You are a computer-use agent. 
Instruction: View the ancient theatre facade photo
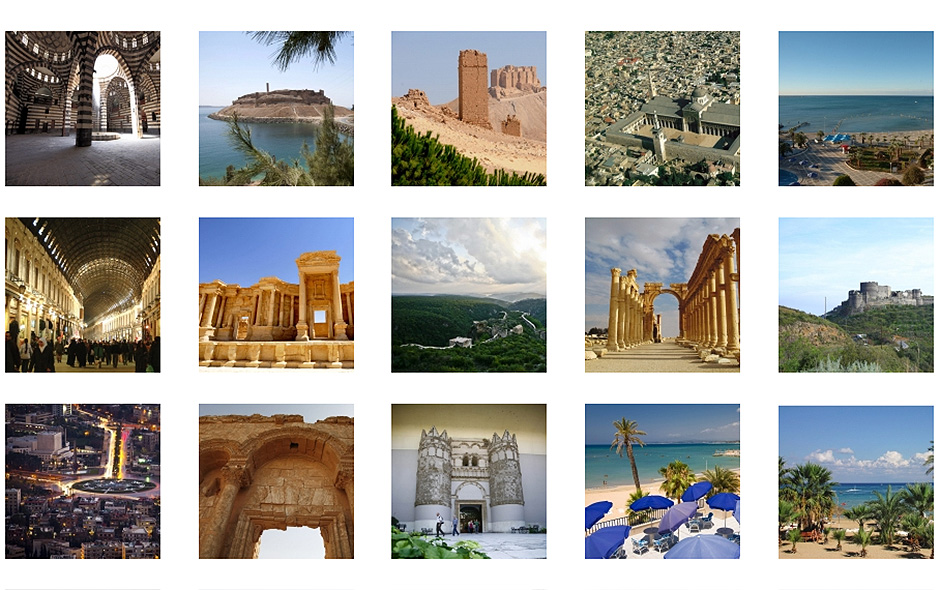click(276, 295)
